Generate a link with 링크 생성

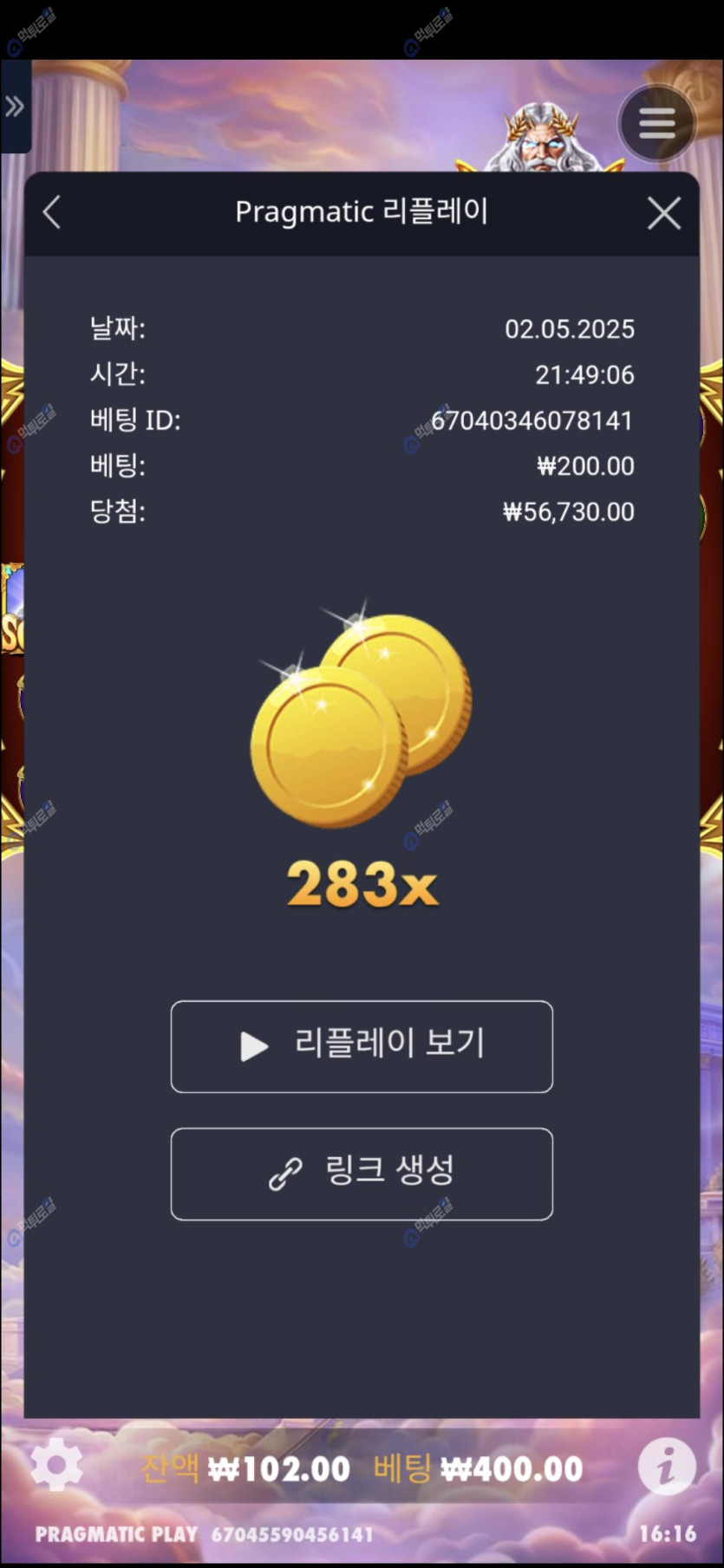(362, 1174)
